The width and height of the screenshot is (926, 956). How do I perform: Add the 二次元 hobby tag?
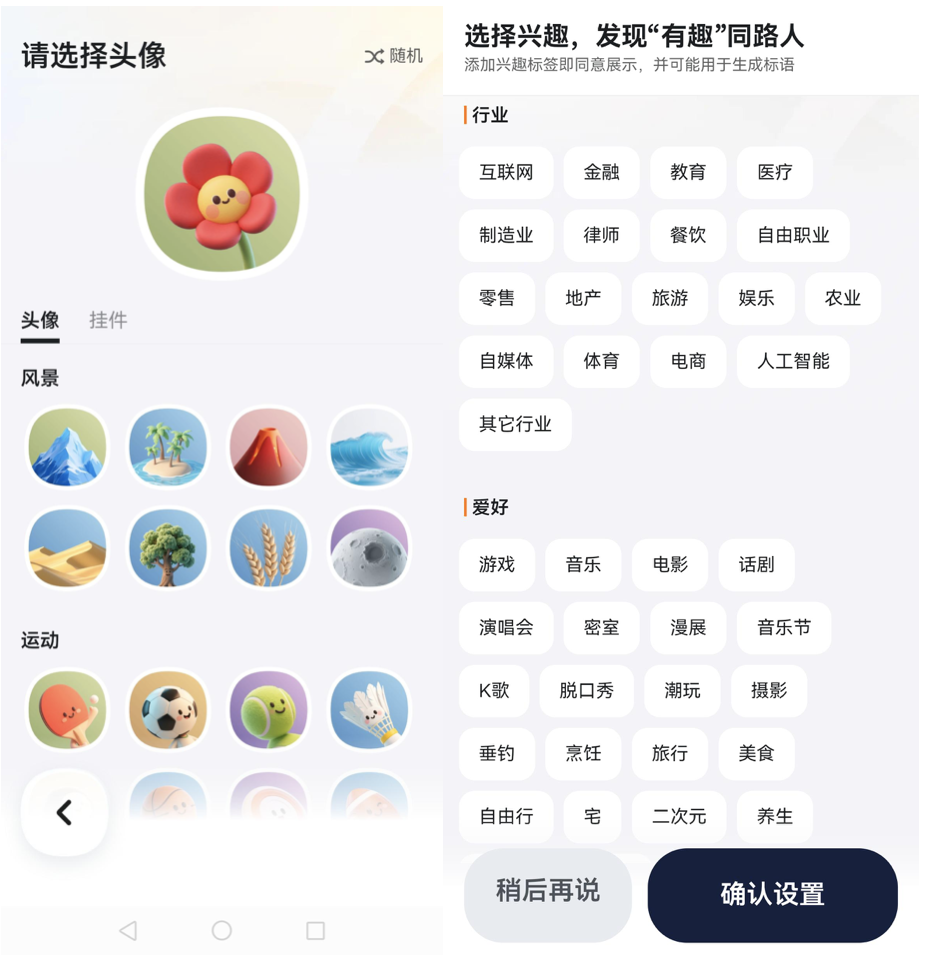(x=679, y=816)
